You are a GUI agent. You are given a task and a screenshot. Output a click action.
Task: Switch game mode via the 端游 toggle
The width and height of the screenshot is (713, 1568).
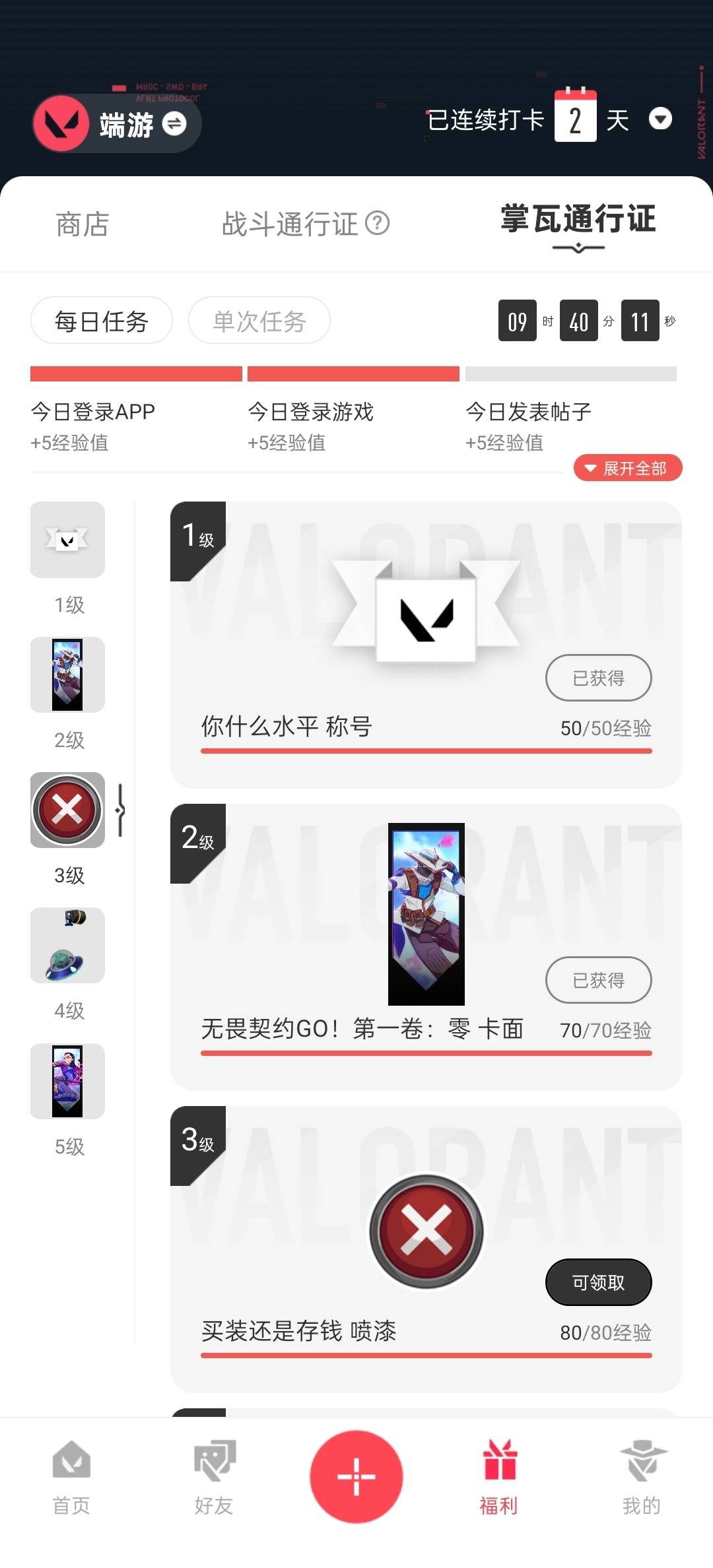coord(117,123)
